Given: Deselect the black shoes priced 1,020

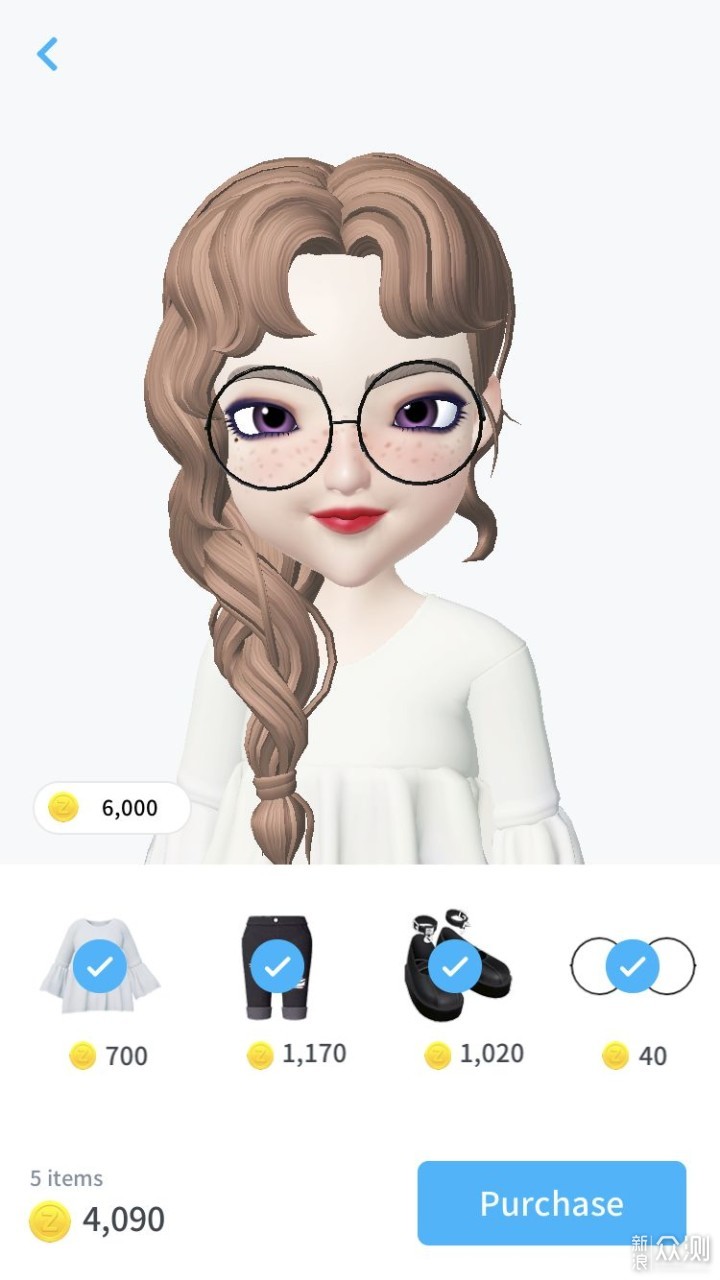Looking at the screenshot, I should point(455,966).
